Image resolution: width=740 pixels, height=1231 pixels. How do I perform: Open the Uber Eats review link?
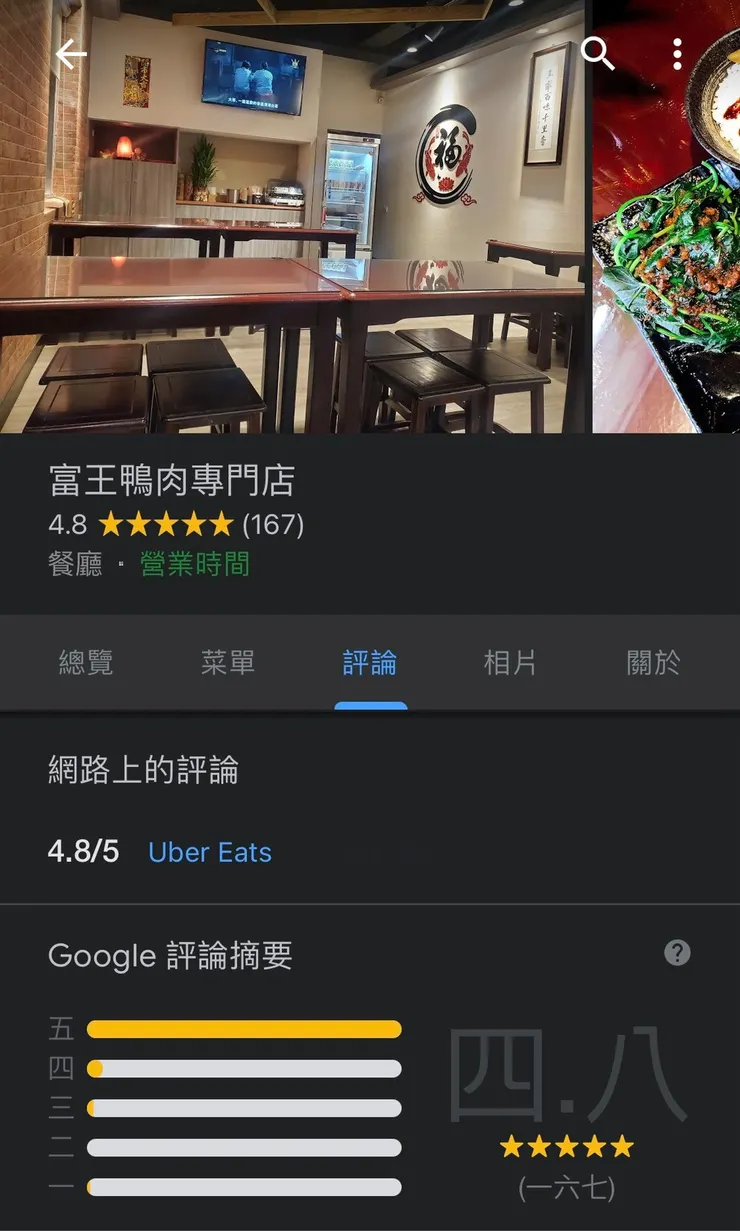pos(210,853)
